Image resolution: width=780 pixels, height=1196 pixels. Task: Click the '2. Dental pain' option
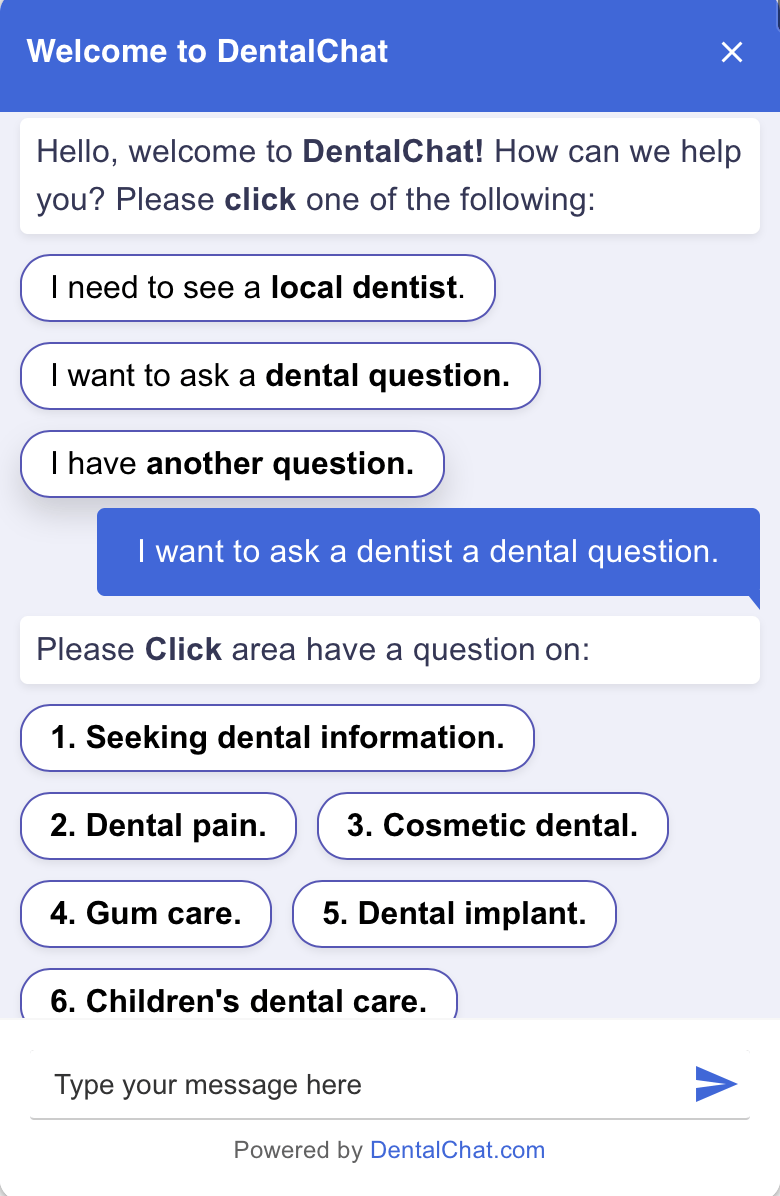coord(157,826)
